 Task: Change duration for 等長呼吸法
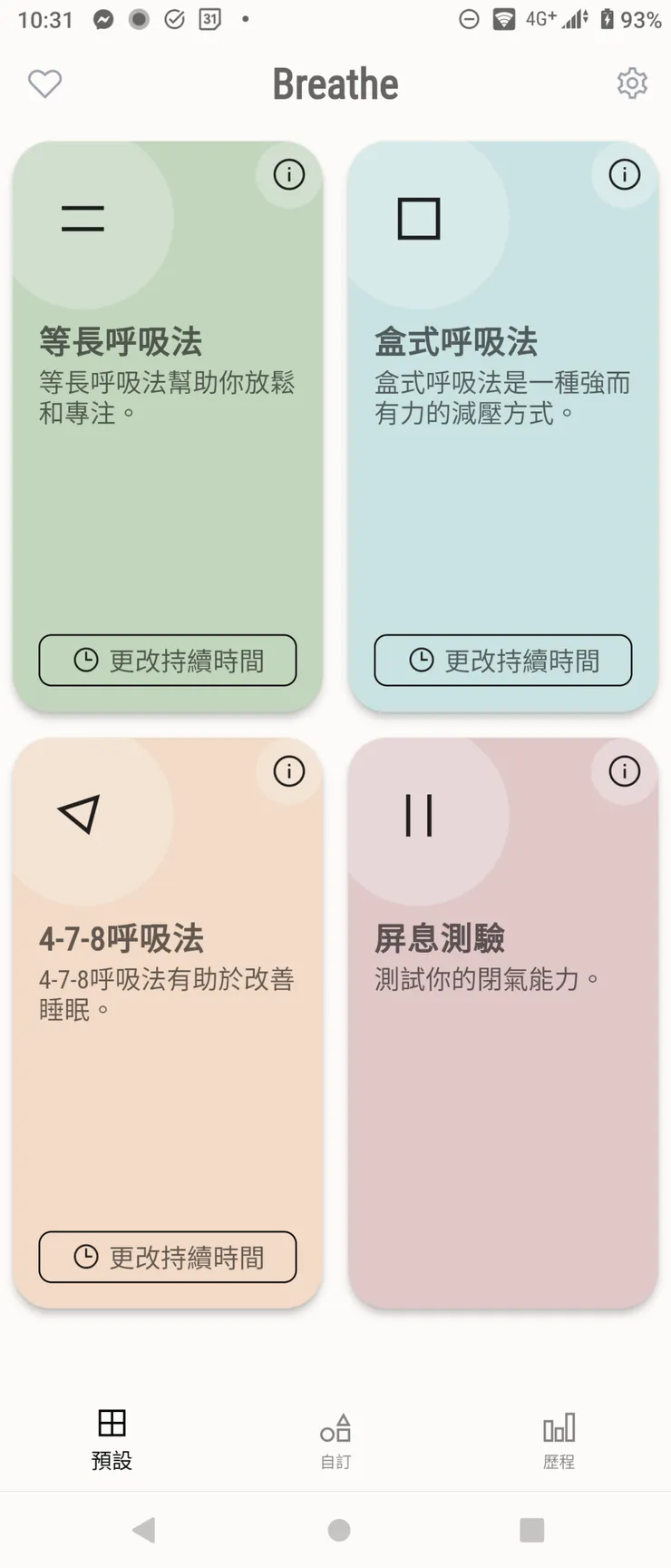click(x=167, y=661)
